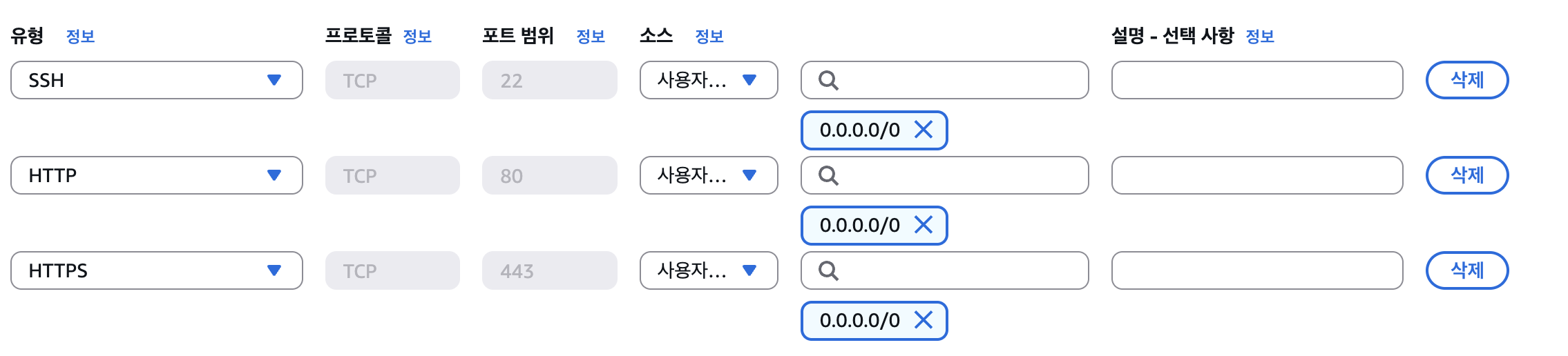The height and width of the screenshot is (356, 1568).
Task: Expand the source dropdown in the HTTPS row
Action: pyautogui.click(x=708, y=270)
